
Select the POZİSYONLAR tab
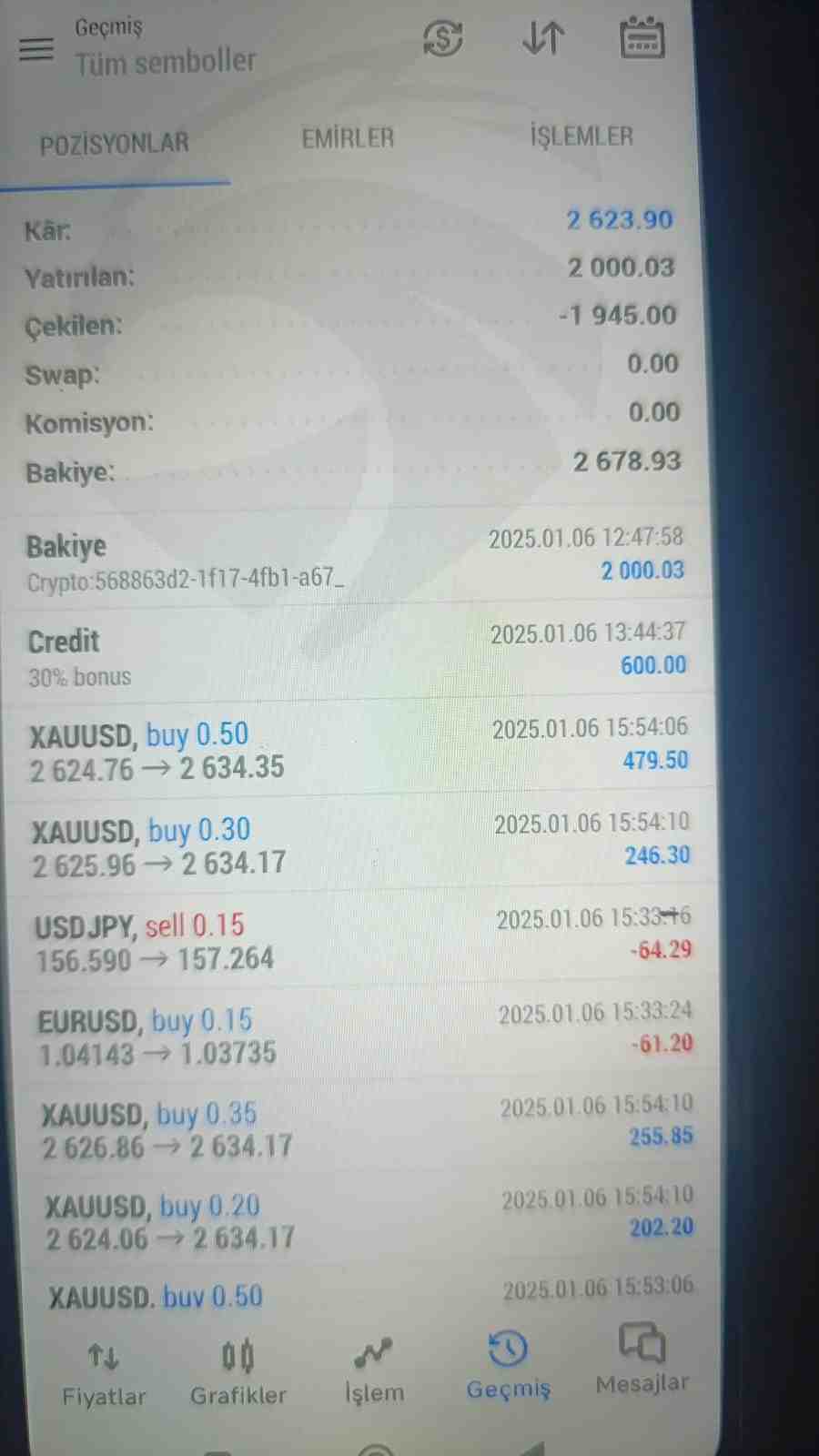pos(115,144)
